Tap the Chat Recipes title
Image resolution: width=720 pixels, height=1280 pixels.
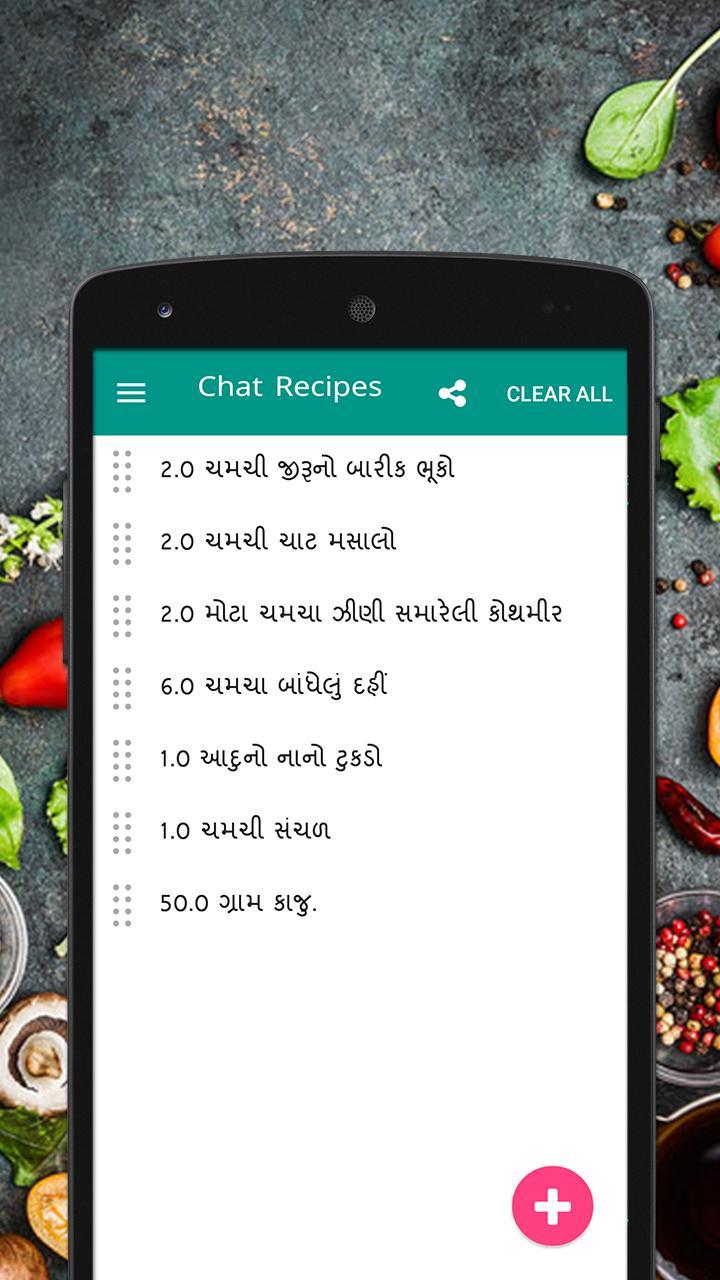pos(290,387)
